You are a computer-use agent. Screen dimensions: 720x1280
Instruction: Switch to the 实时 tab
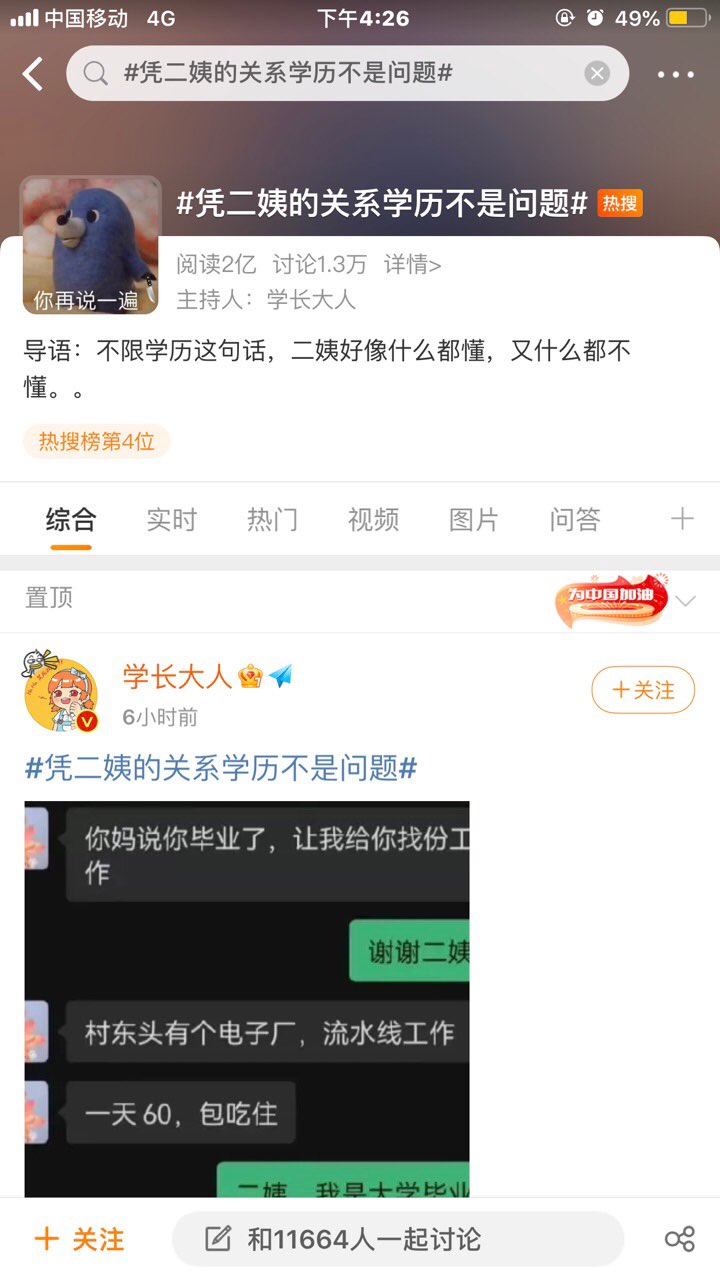[x=171, y=519]
